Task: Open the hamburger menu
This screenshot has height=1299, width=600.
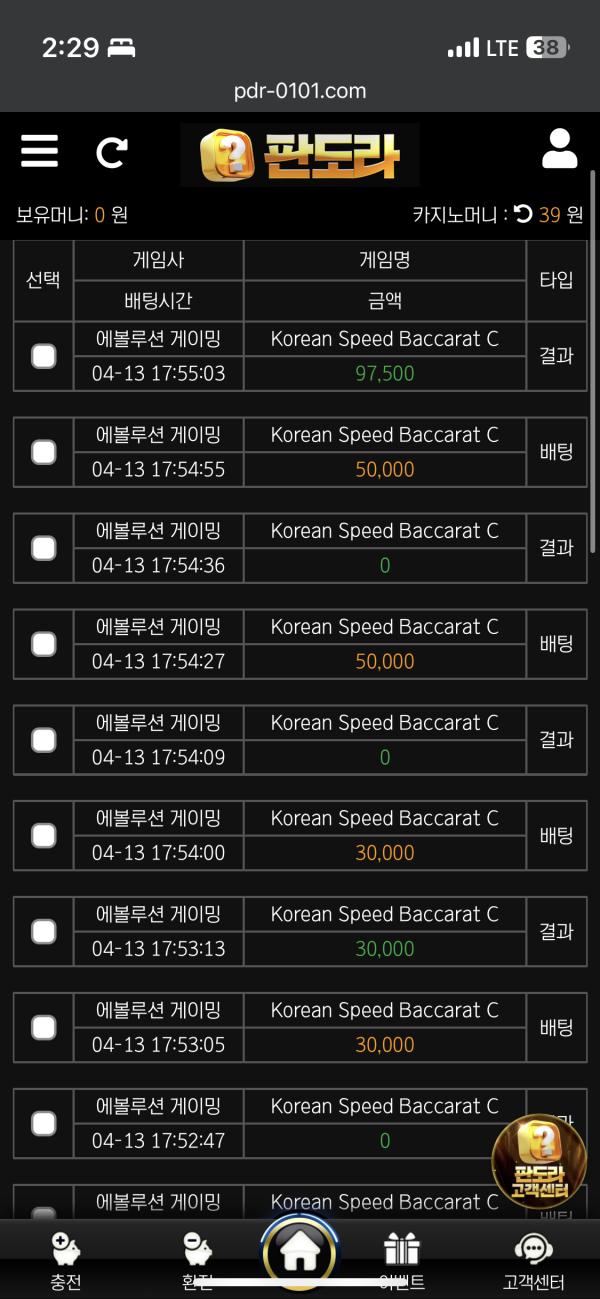Action: pos(39,152)
